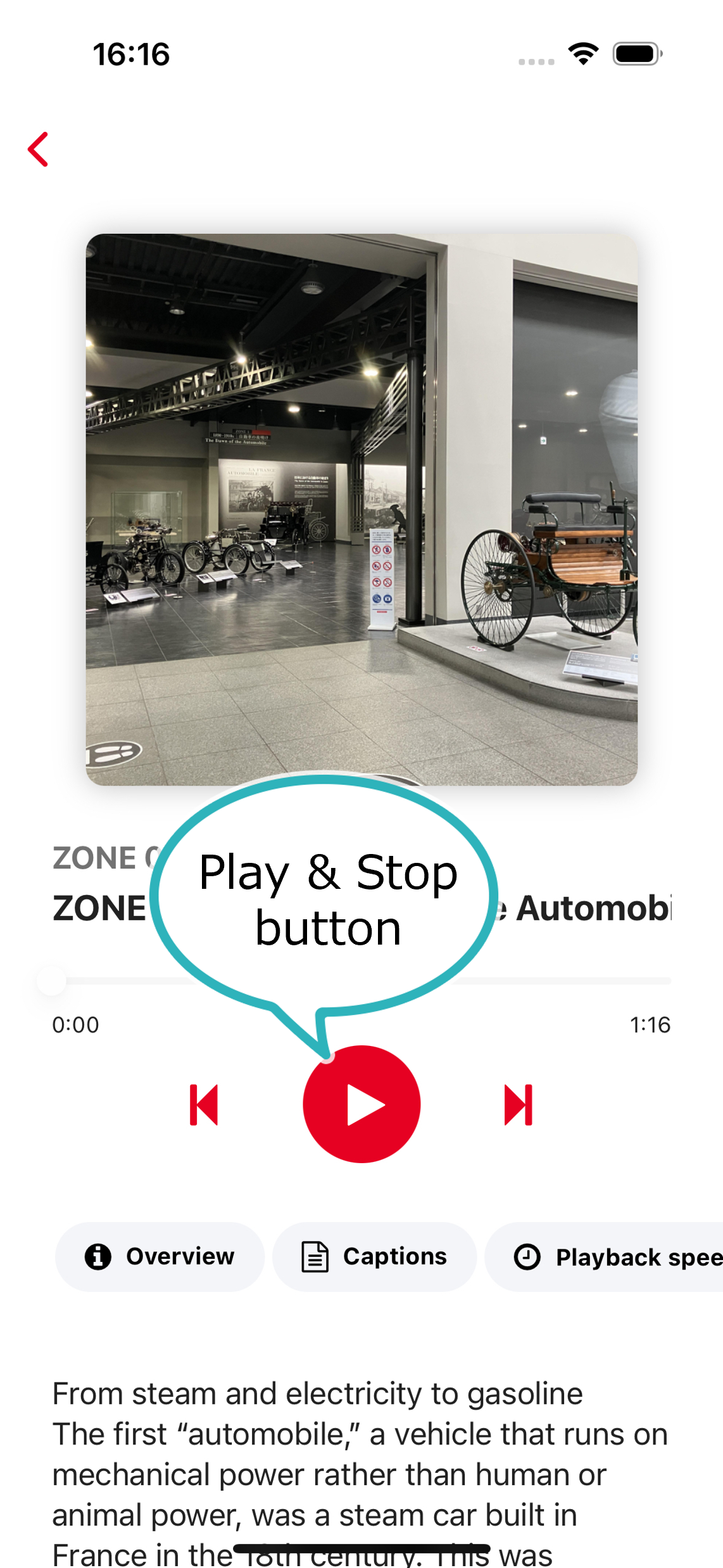
Task: Play the audio guide
Action: 361,1104
